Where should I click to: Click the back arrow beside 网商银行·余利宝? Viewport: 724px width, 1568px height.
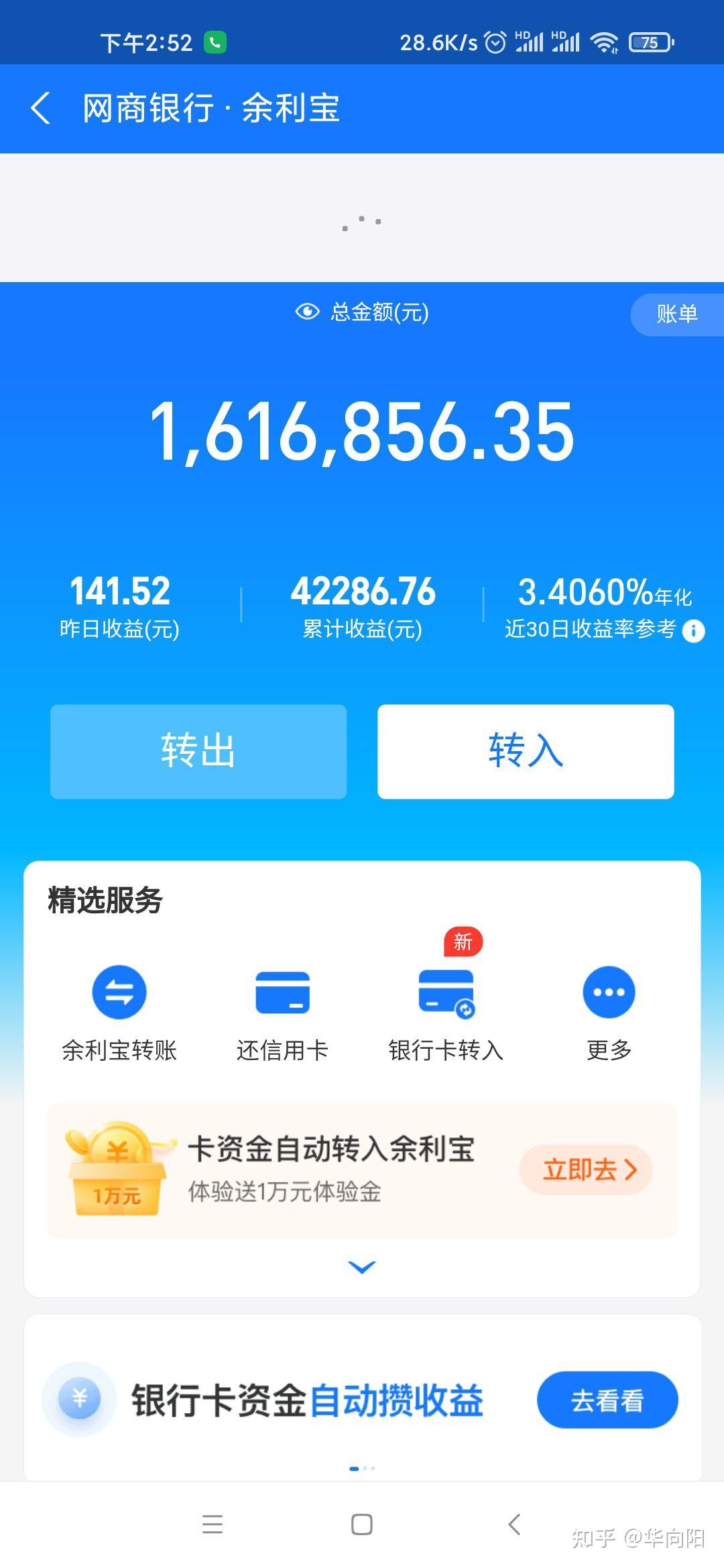pos(42,109)
